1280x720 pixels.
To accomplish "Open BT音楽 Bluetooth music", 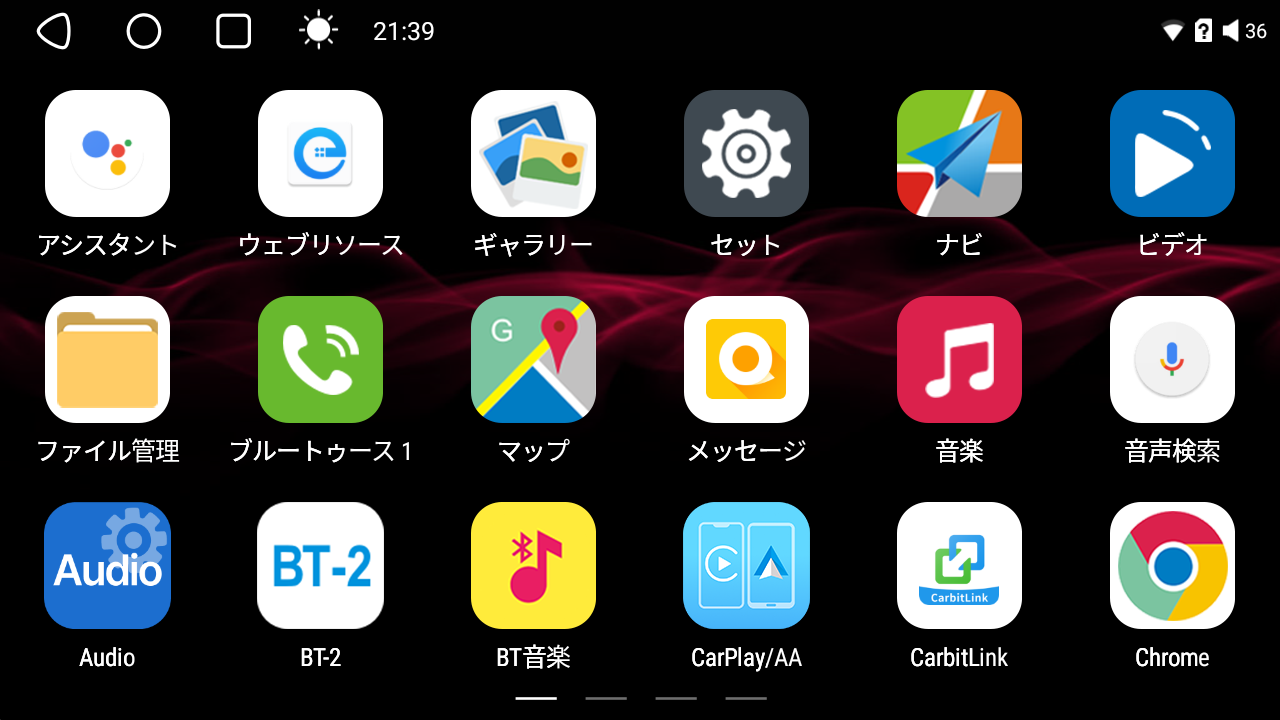I will click(533, 565).
